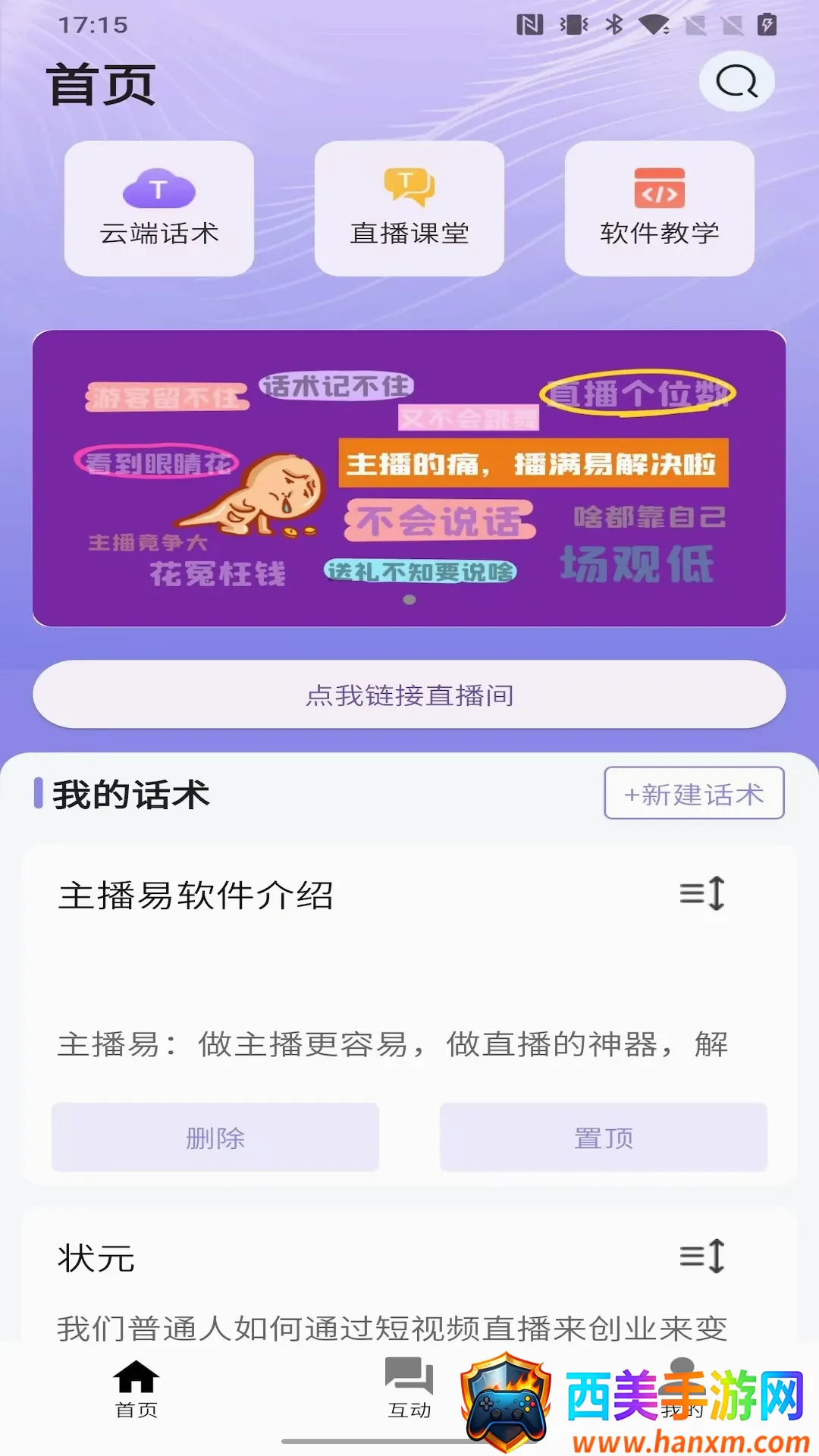Switch to the 互动 tab
This screenshot has height=1456, width=819.
[409, 1389]
